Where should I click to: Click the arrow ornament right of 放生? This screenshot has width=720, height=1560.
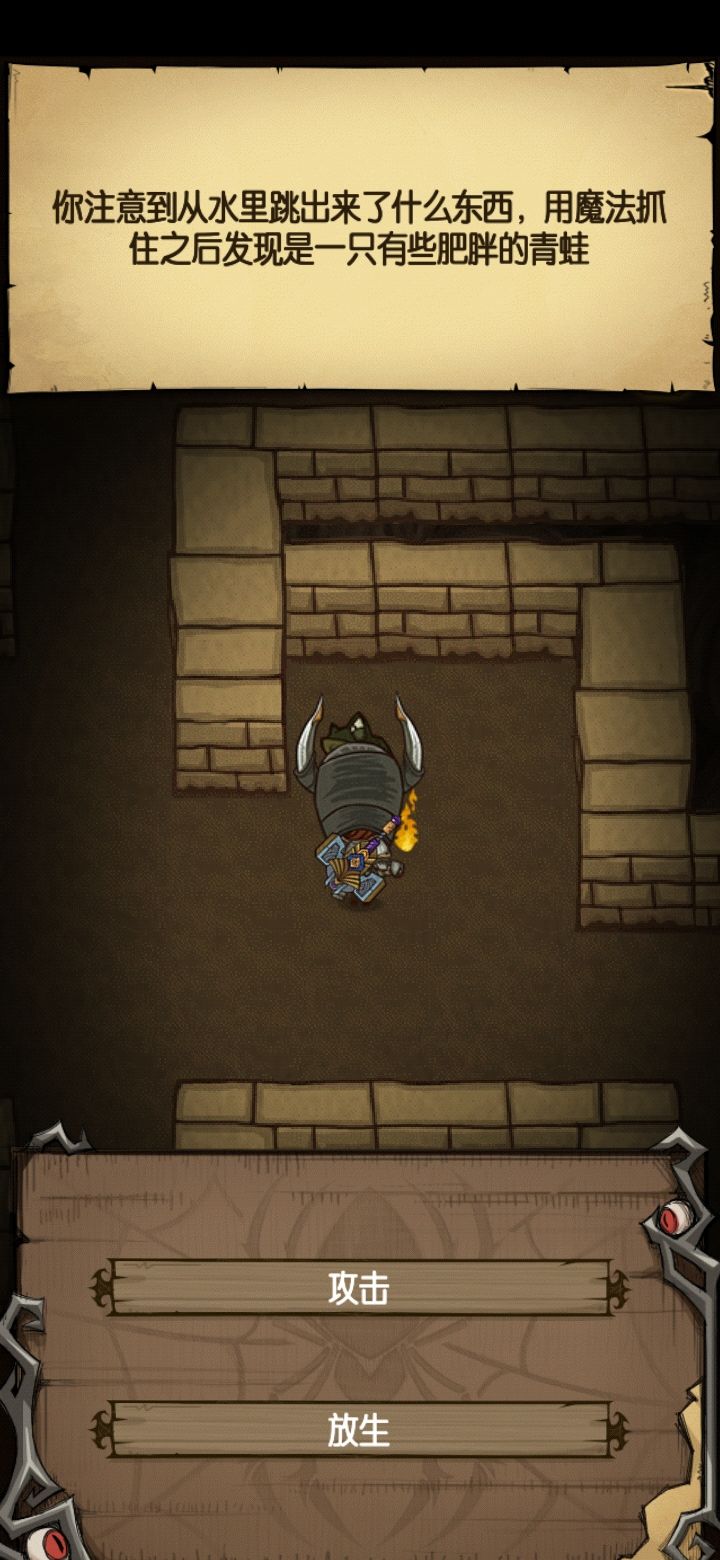(x=617, y=1432)
